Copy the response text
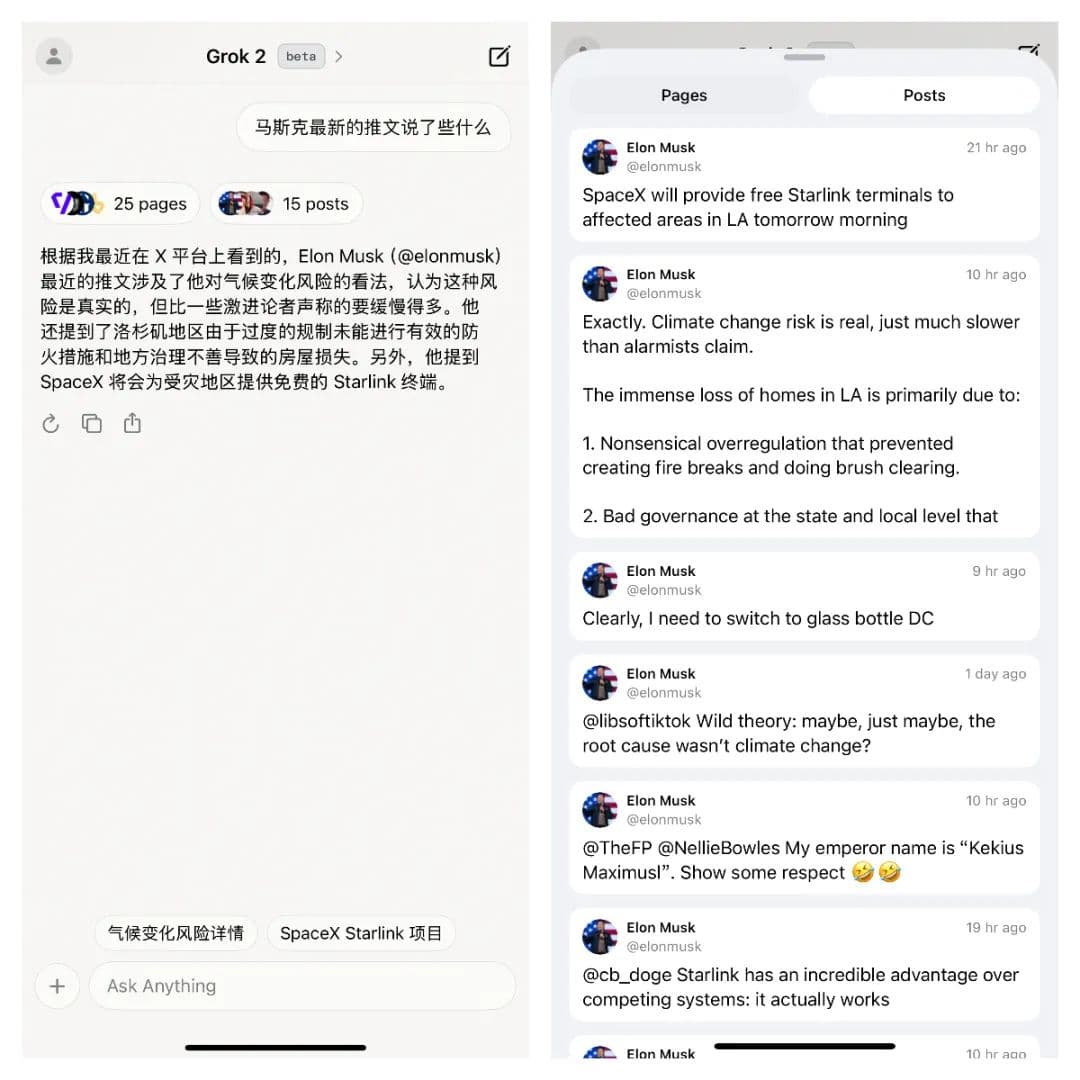The image size is (1080, 1080). [92, 424]
